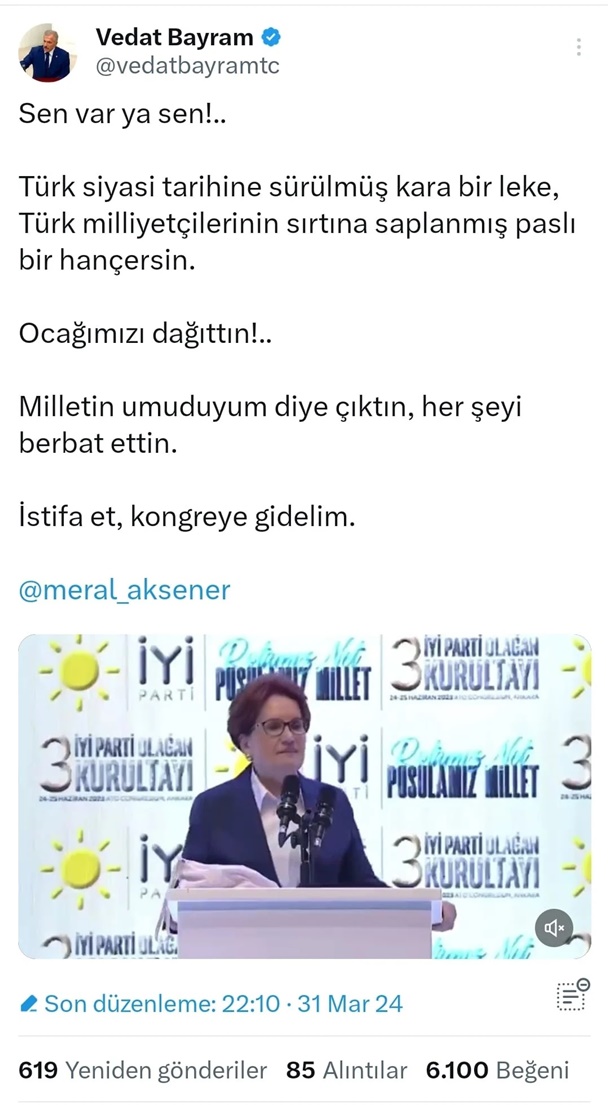The image size is (608, 1107).
Task: Open the edit history list icon
Action: pyautogui.click(x=572, y=995)
